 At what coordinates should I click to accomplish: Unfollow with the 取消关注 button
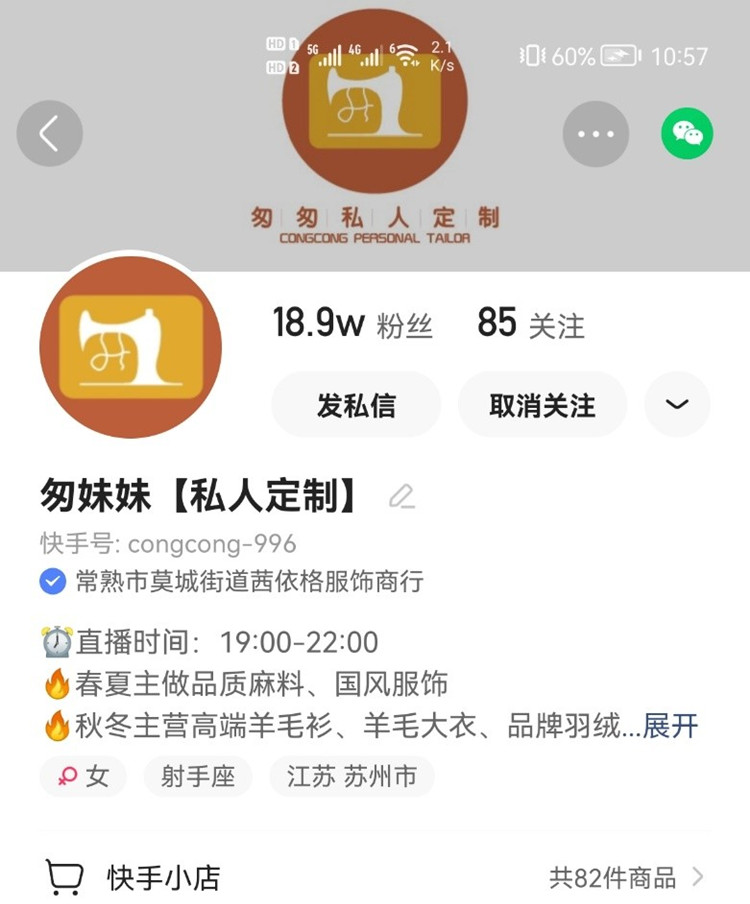(x=542, y=405)
